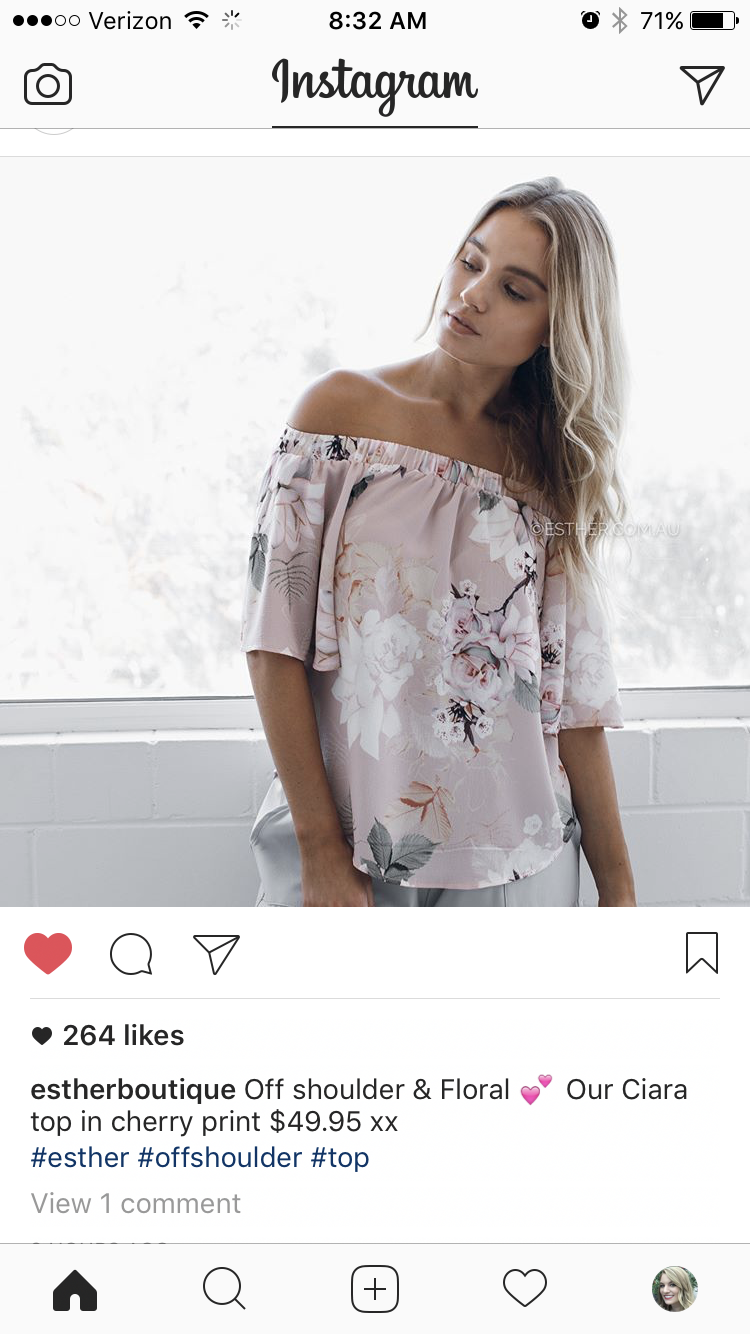The width and height of the screenshot is (750, 1334).
Task: Open the #esther hashtag
Action: 80,1158
